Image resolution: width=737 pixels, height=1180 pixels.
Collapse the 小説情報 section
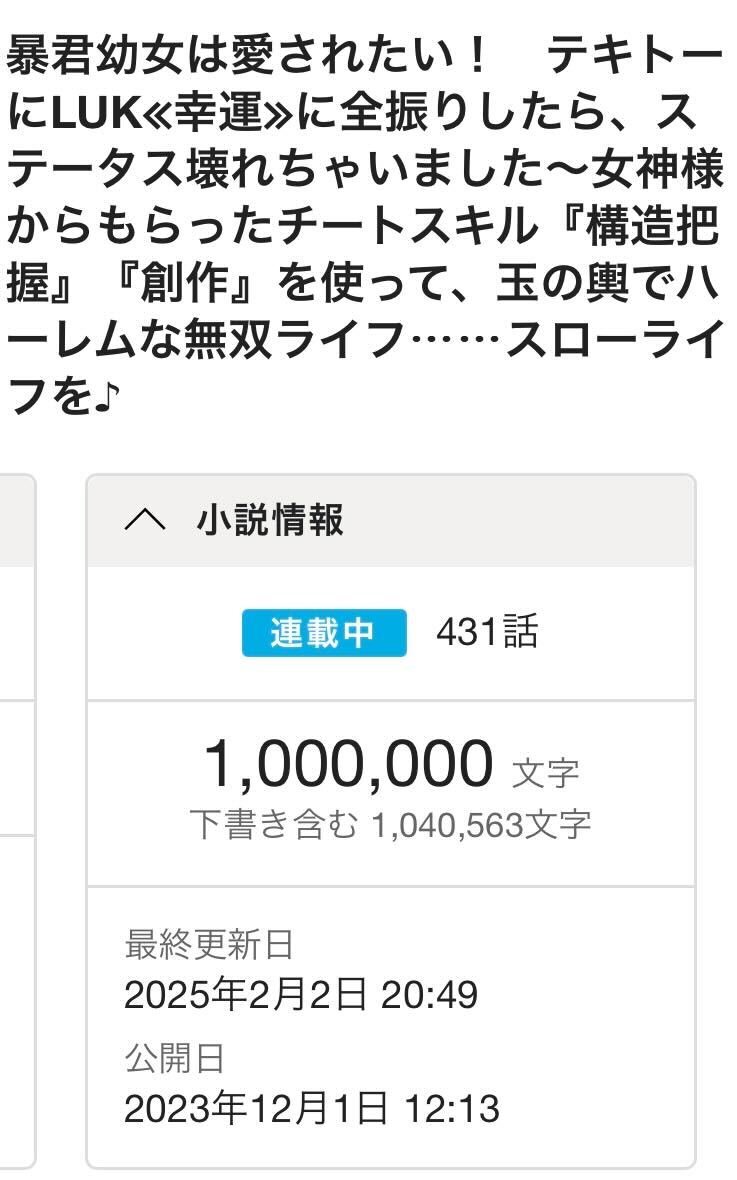(144, 521)
